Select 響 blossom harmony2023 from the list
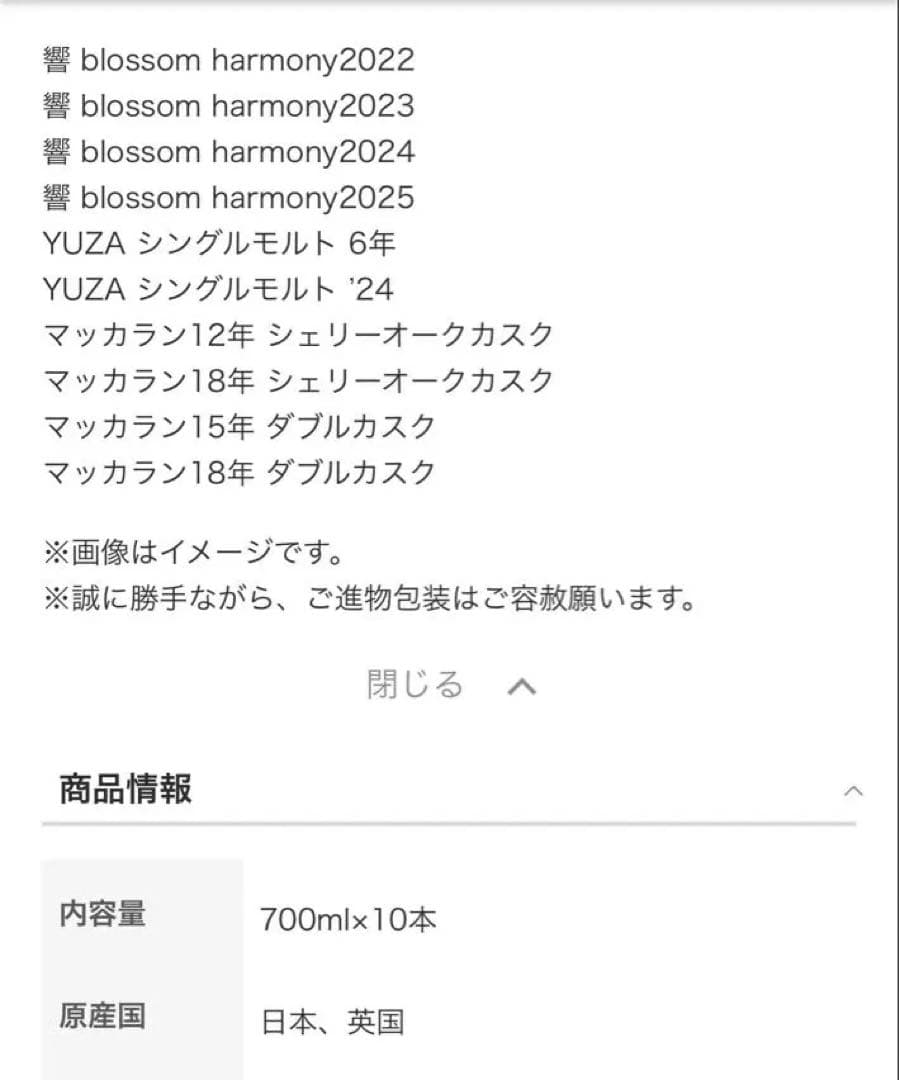Image resolution: width=899 pixels, height=1080 pixels. pyautogui.click(x=227, y=105)
